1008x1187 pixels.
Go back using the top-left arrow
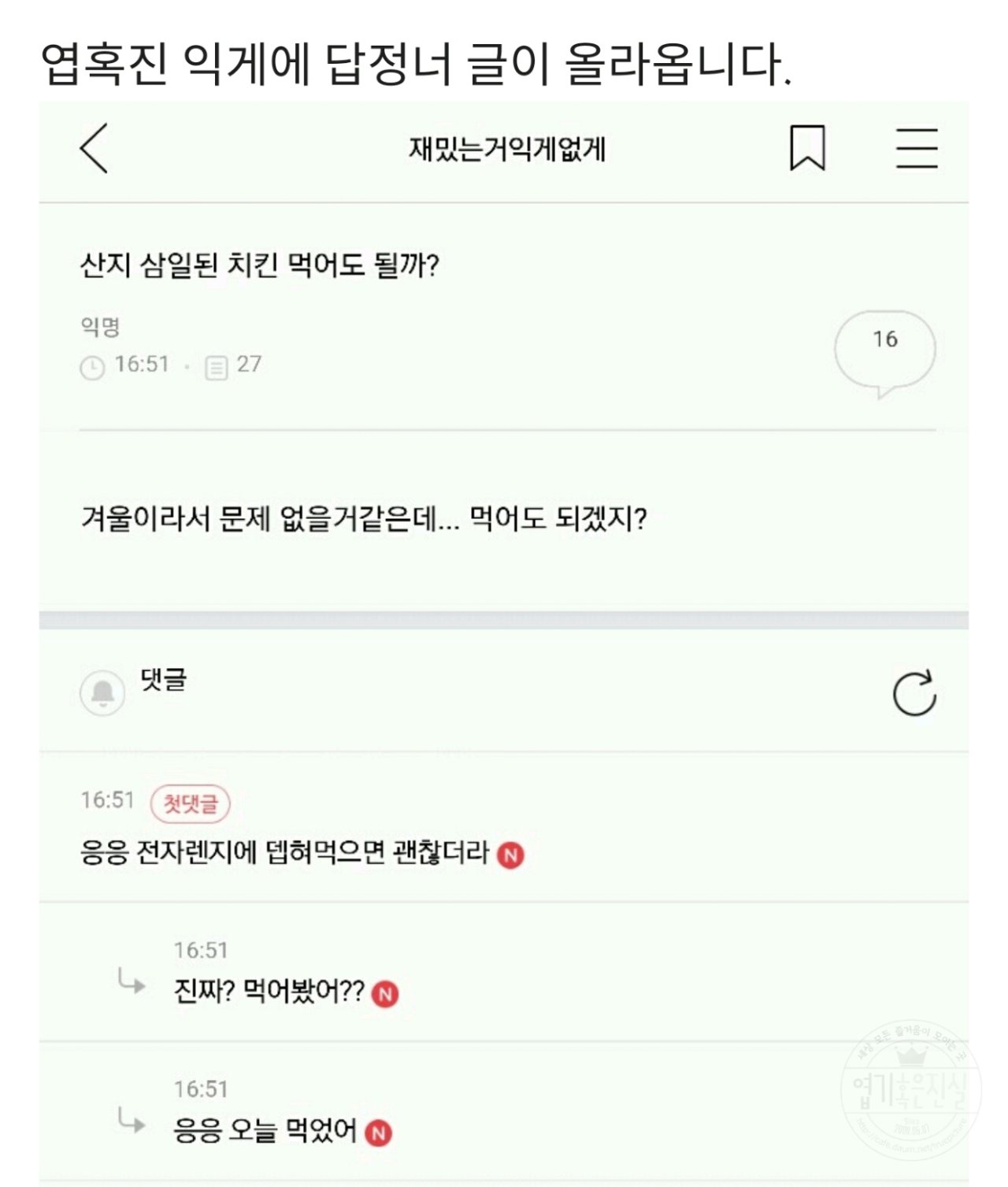click(x=94, y=148)
